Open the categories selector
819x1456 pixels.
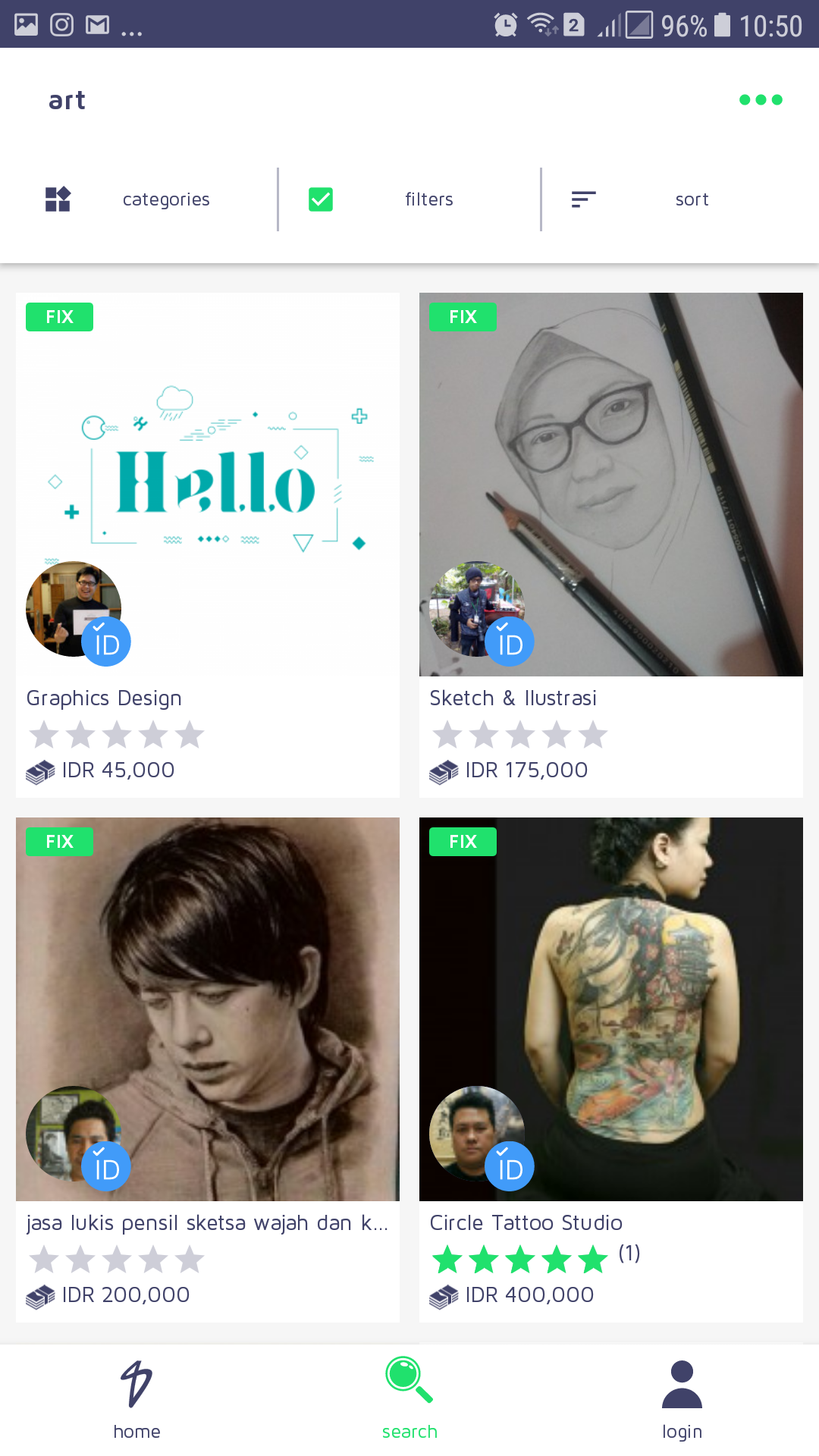140,199
